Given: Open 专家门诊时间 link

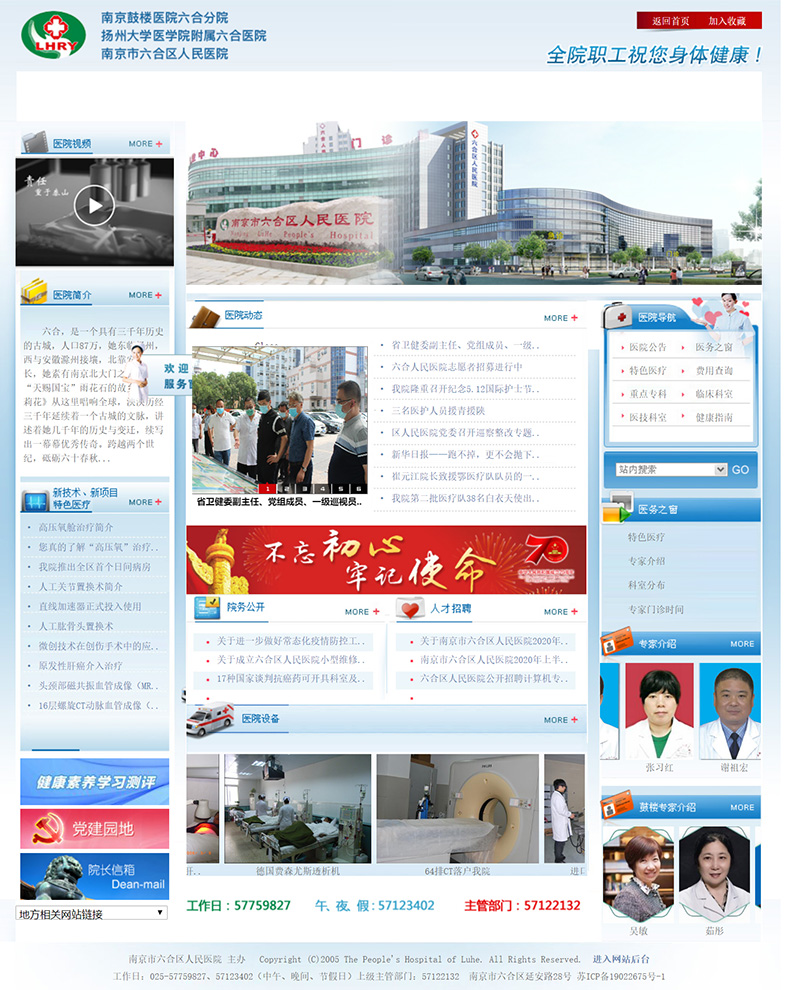Looking at the screenshot, I should [x=656, y=609].
